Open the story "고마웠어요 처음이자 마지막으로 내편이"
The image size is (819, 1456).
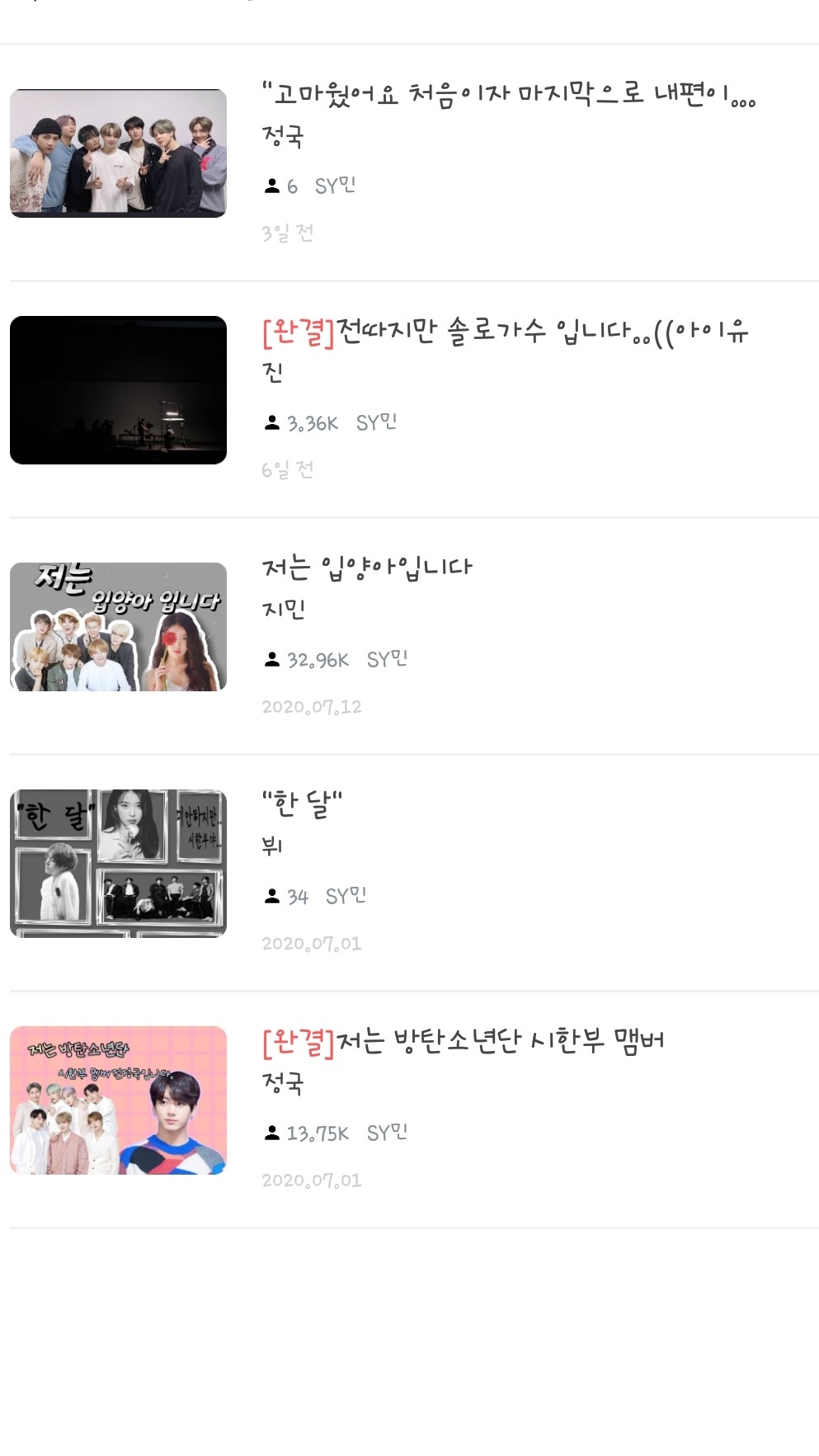point(507,94)
